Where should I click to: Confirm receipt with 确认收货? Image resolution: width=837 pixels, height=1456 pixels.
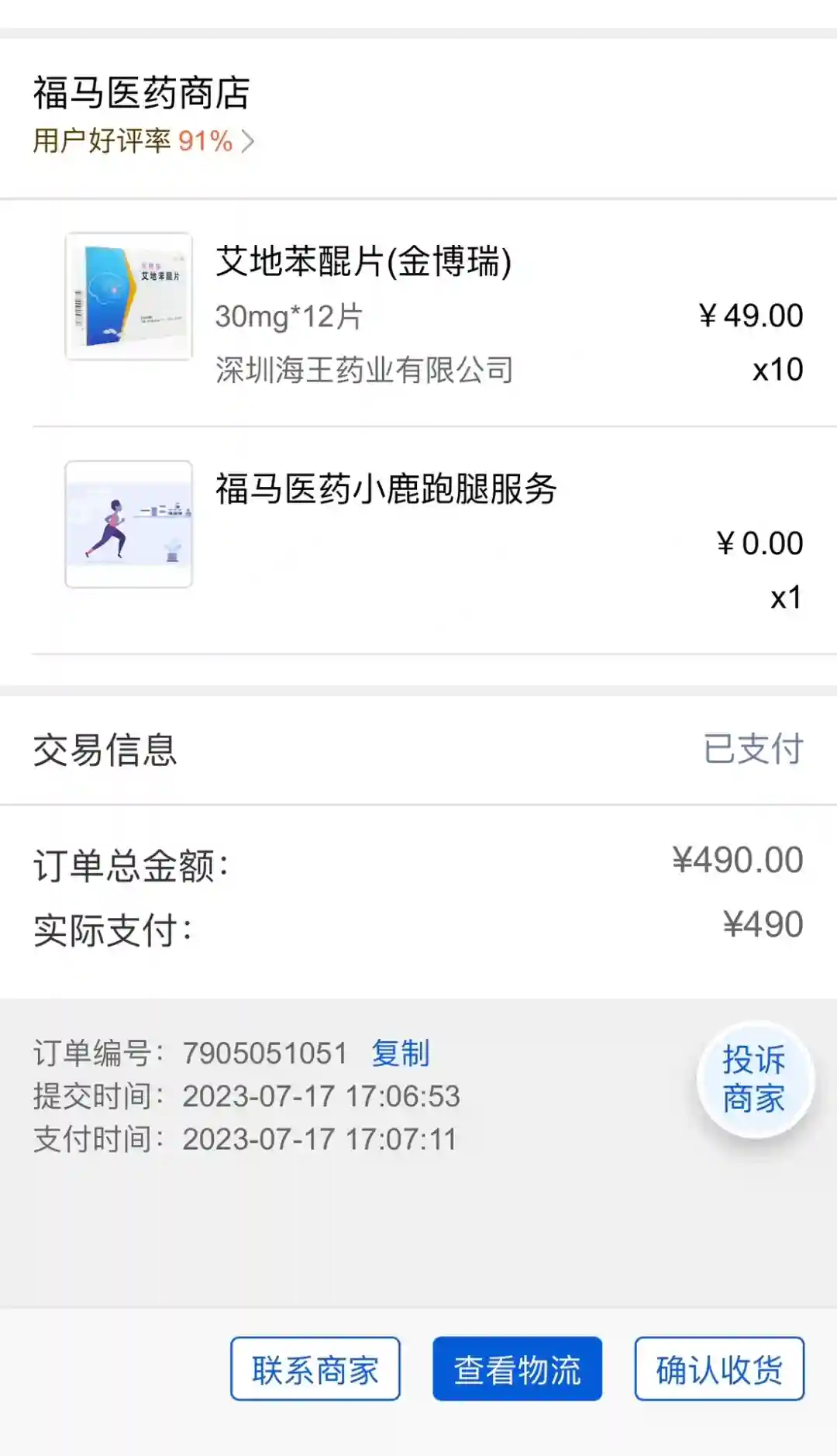point(718,1369)
